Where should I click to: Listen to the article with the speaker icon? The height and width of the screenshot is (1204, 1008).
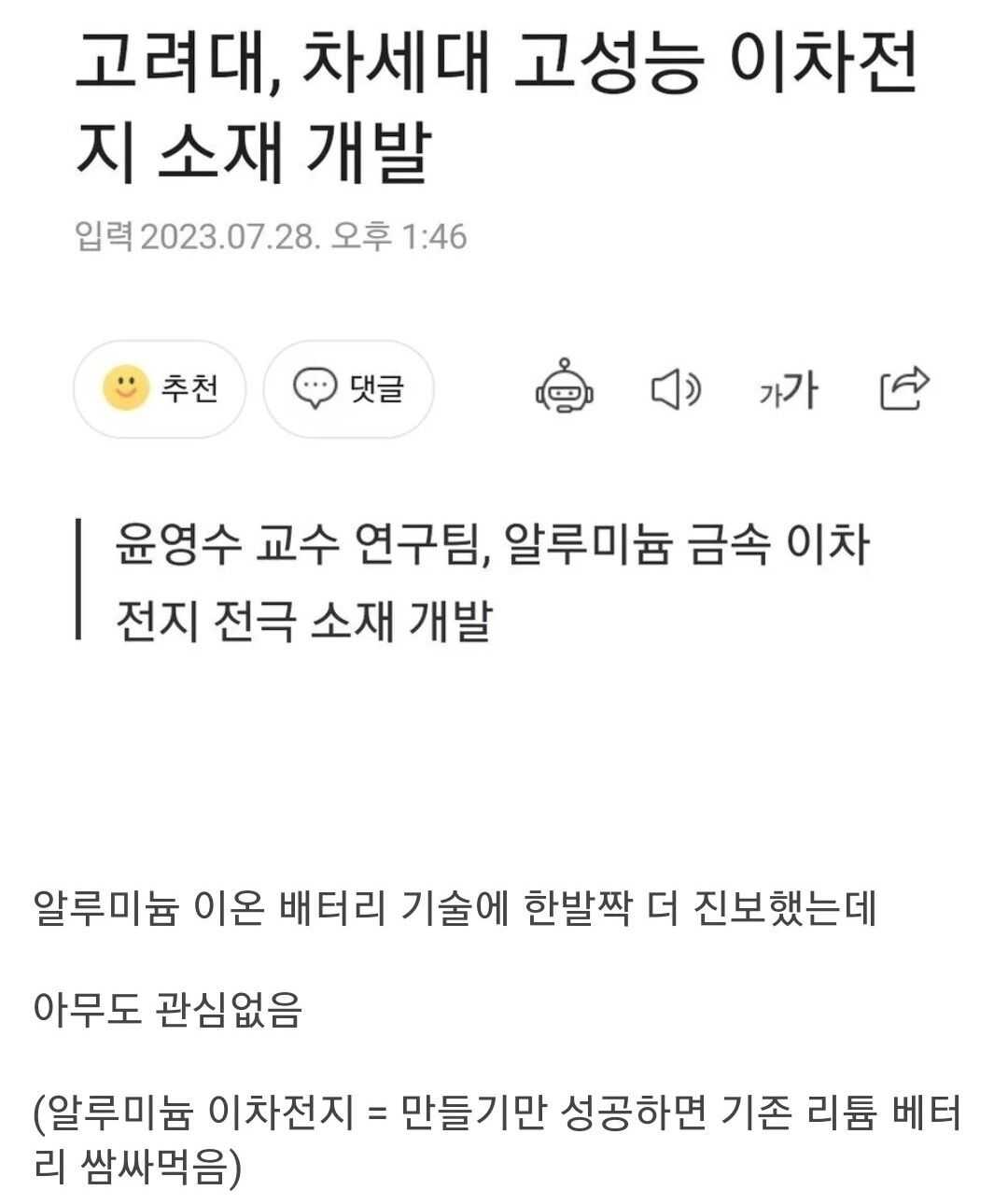[x=675, y=389]
